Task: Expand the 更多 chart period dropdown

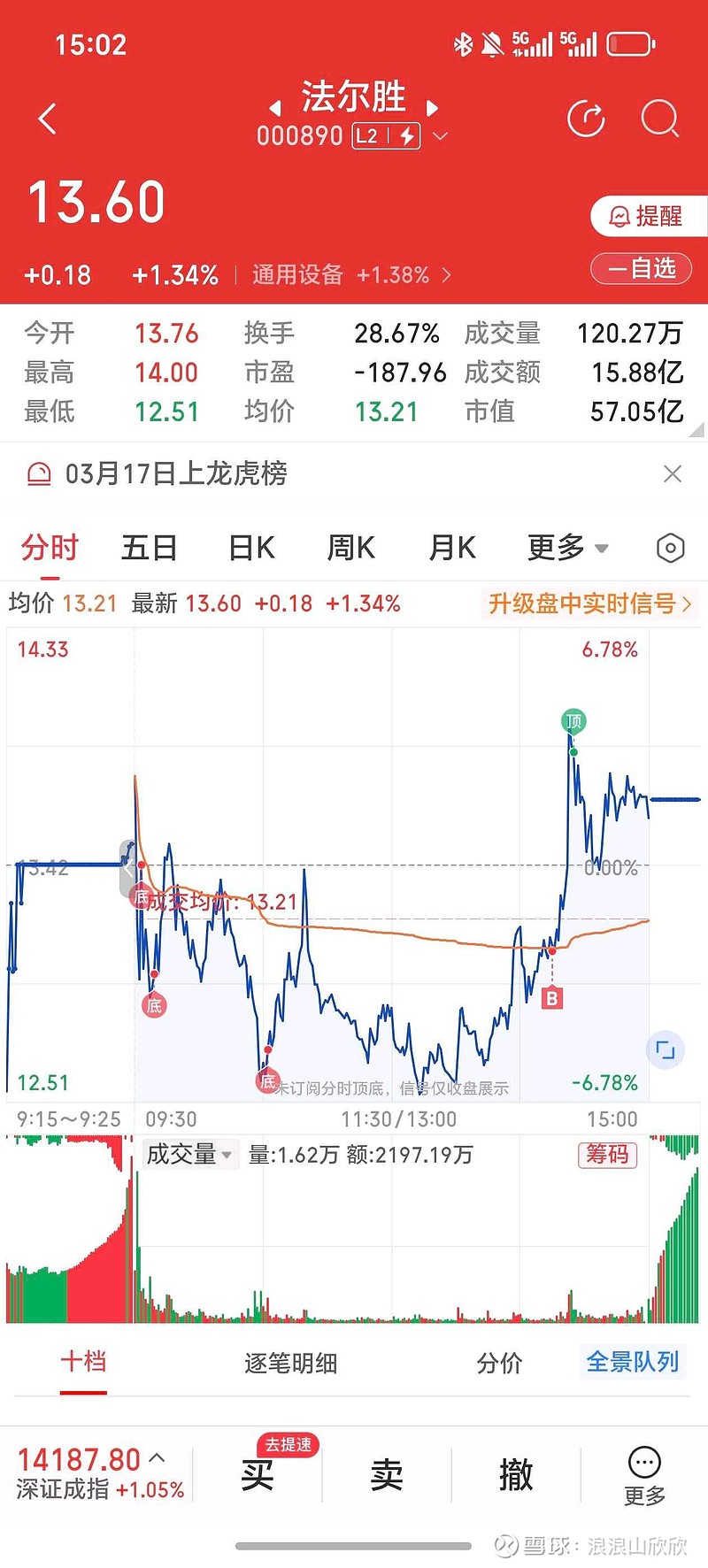Action: [x=566, y=549]
